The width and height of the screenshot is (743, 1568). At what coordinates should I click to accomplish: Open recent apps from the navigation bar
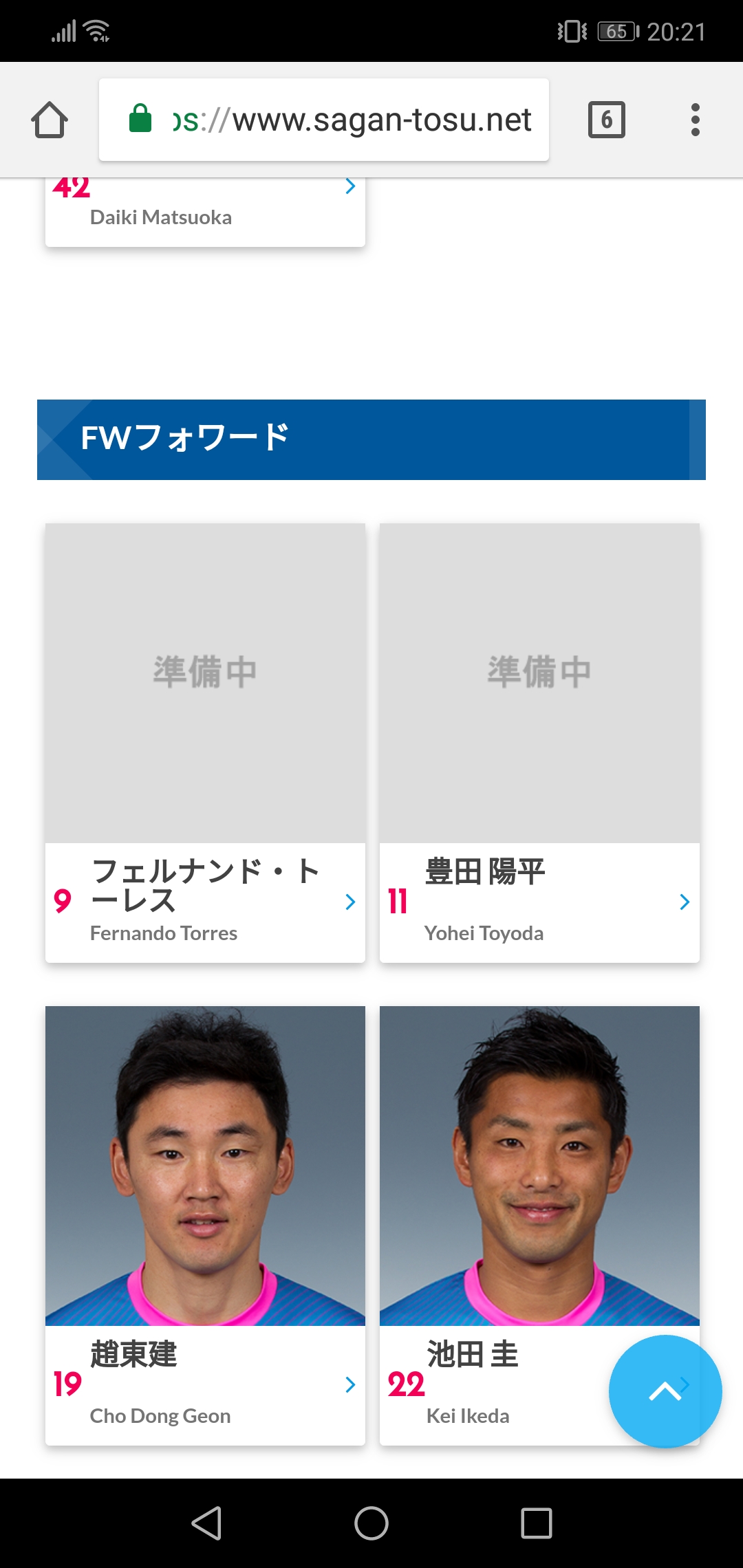(536, 1523)
